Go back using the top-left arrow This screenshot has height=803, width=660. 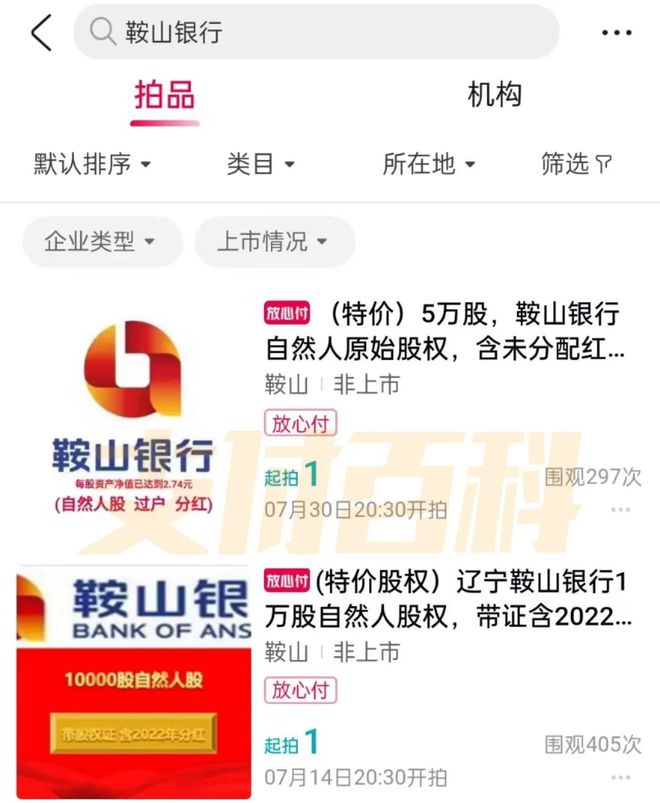click(x=40, y=33)
